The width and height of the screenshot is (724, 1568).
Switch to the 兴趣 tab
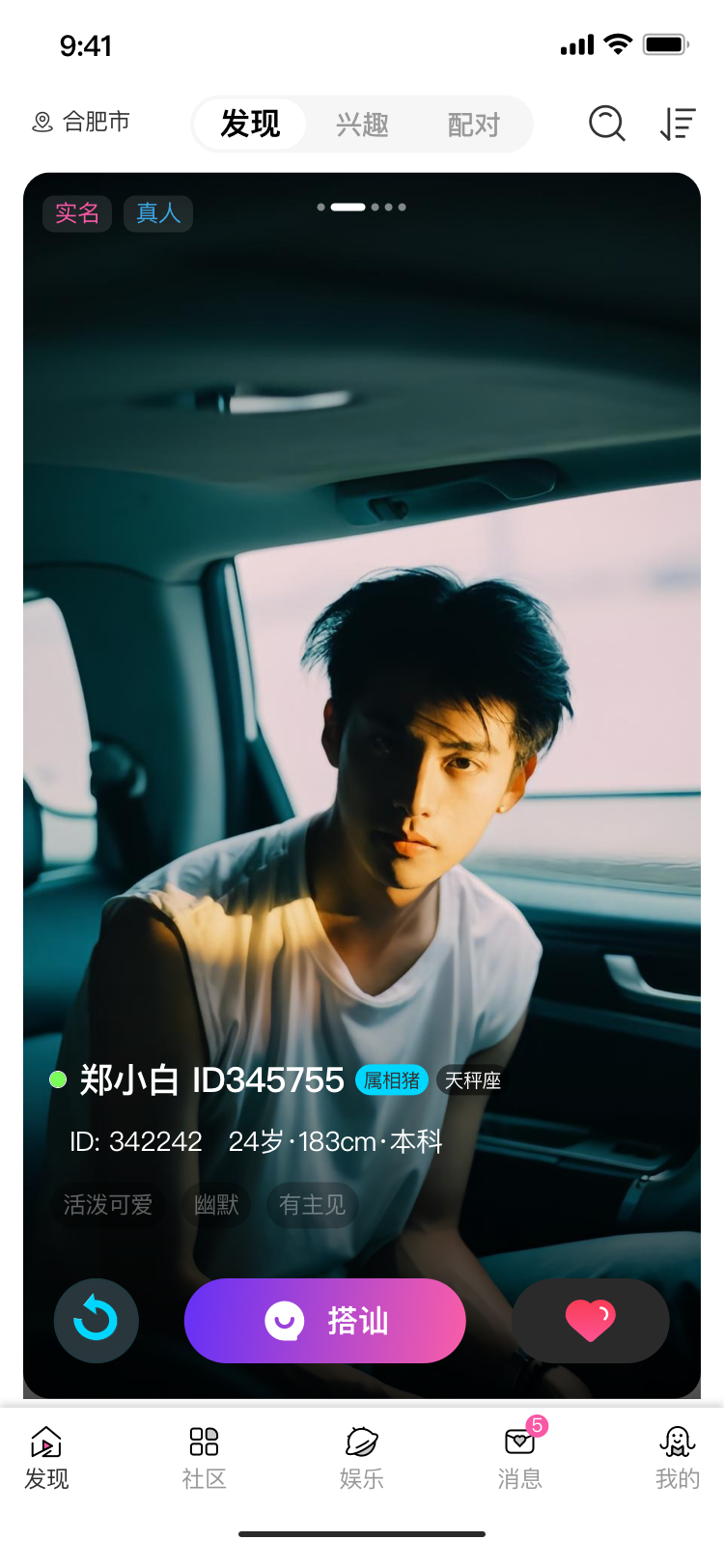point(361,124)
